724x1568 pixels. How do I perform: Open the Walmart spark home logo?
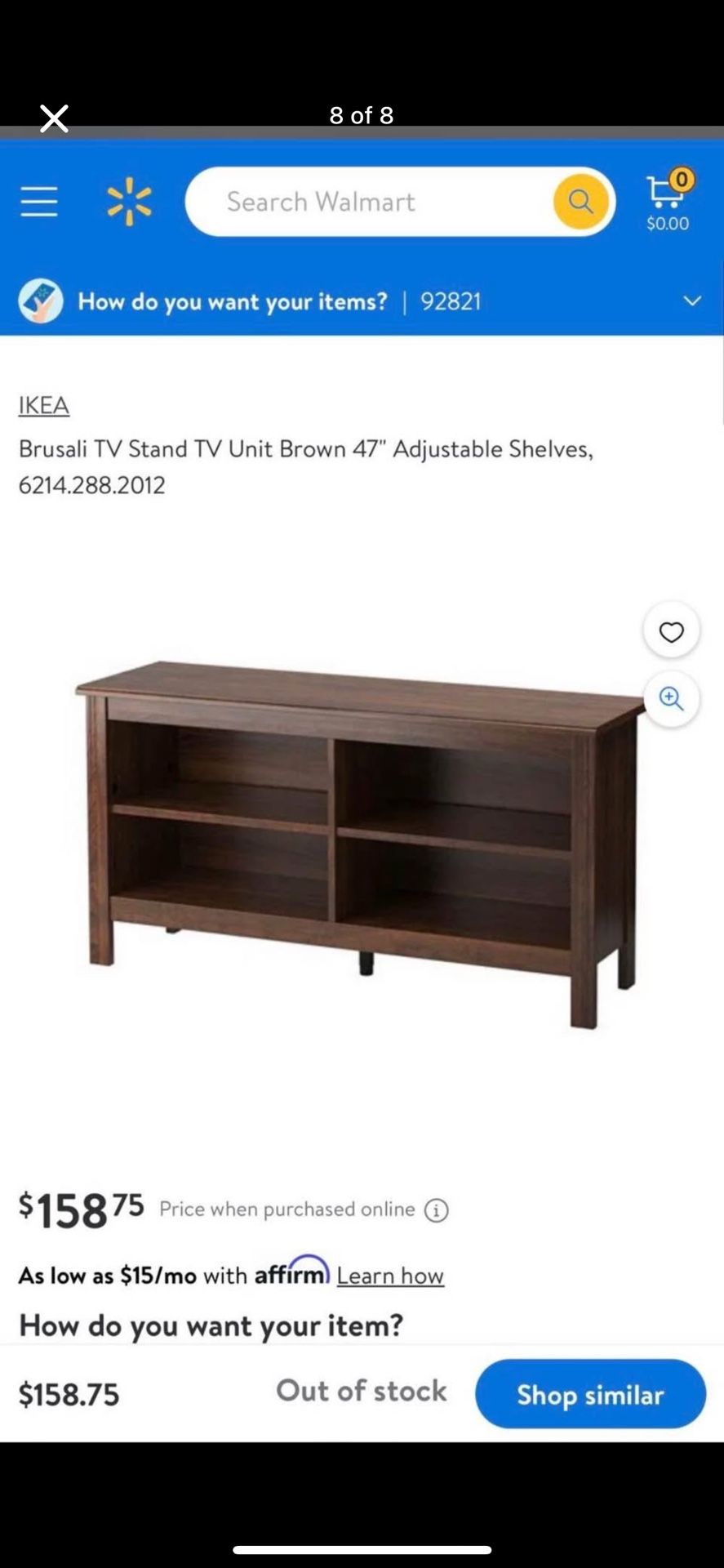pyautogui.click(x=129, y=201)
